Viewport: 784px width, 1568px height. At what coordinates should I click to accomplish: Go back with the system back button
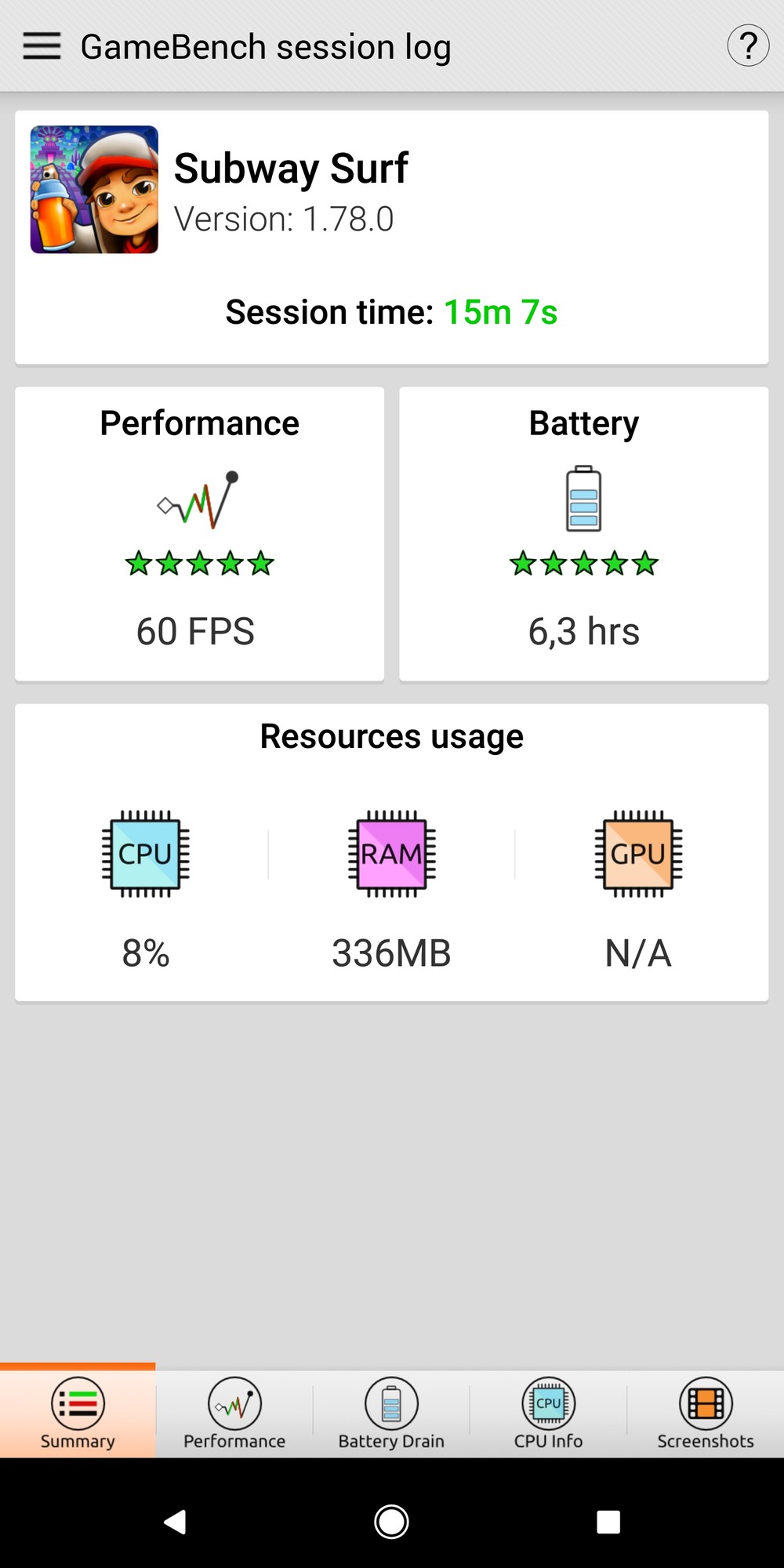175,1522
